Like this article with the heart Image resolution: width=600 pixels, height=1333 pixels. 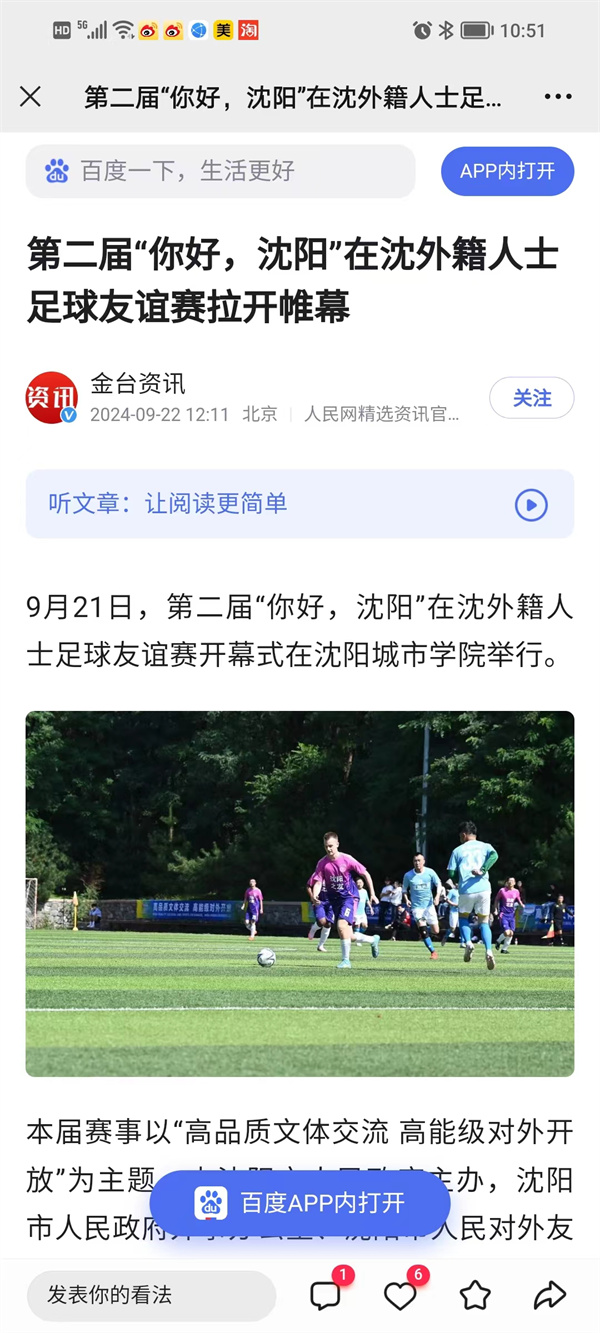[400, 1296]
